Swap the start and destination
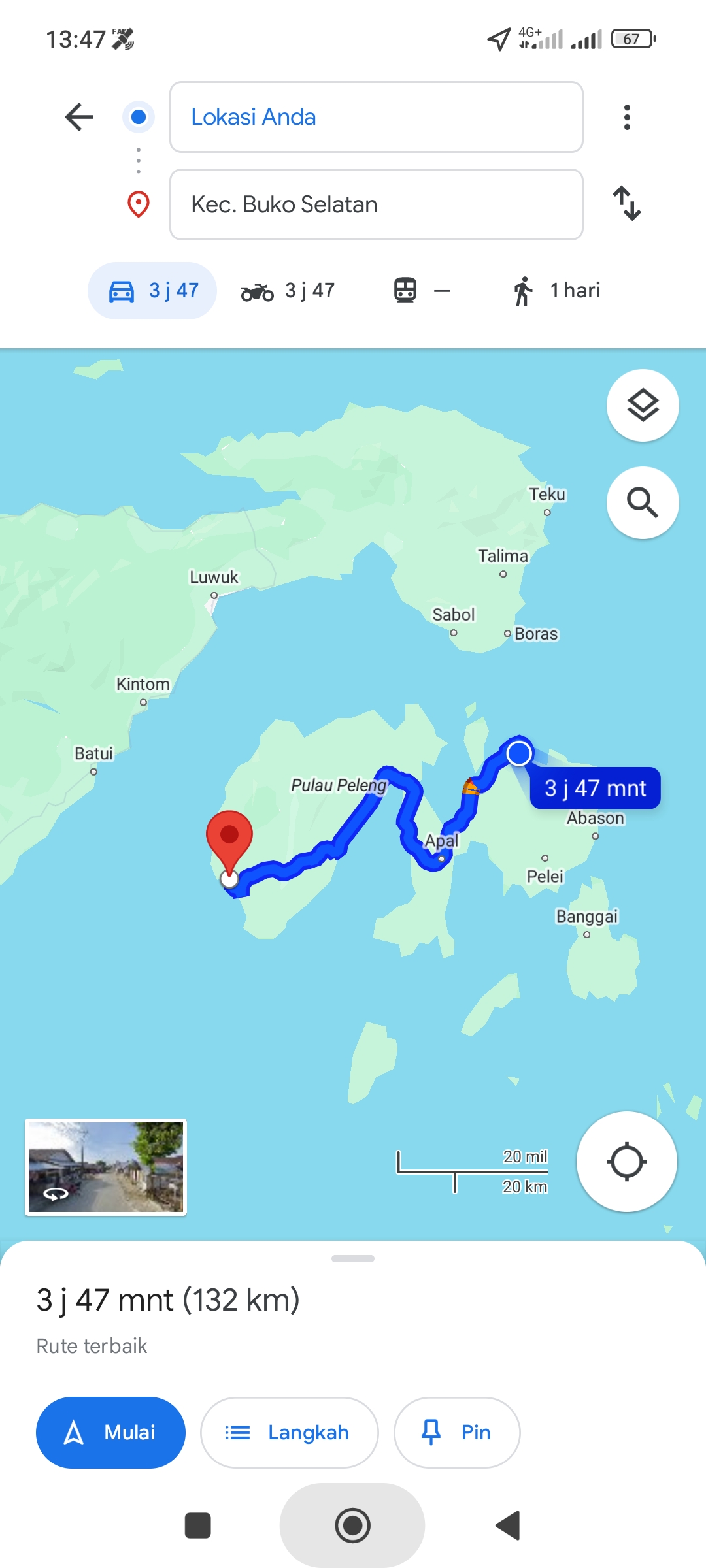This screenshot has width=706, height=1568. pos(627,203)
